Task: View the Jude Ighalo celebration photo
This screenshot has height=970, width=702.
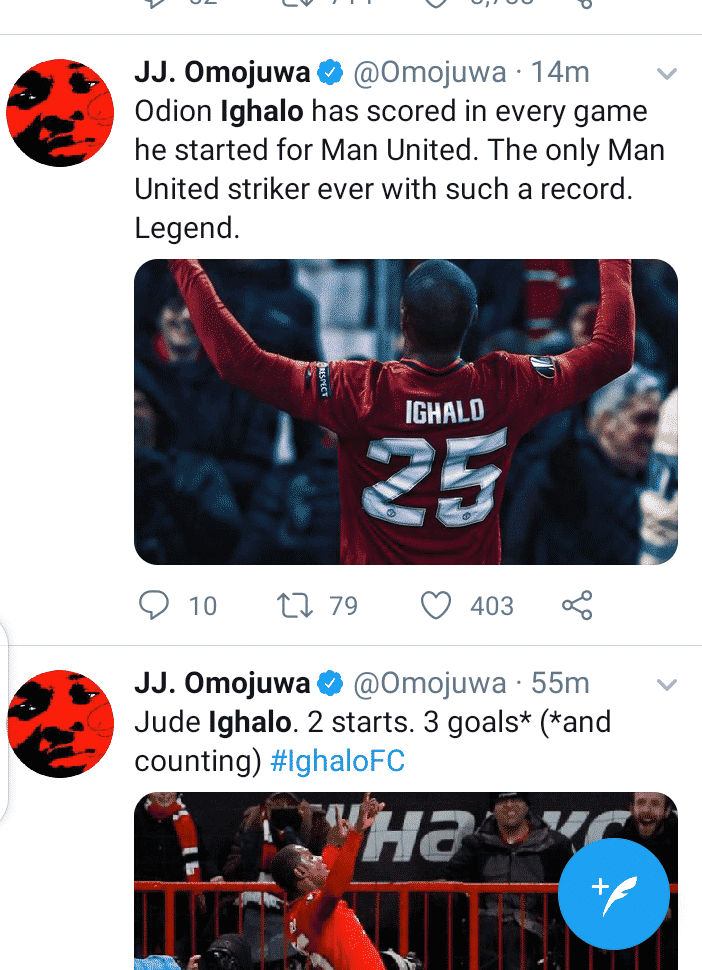Action: (x=340, y=880)
